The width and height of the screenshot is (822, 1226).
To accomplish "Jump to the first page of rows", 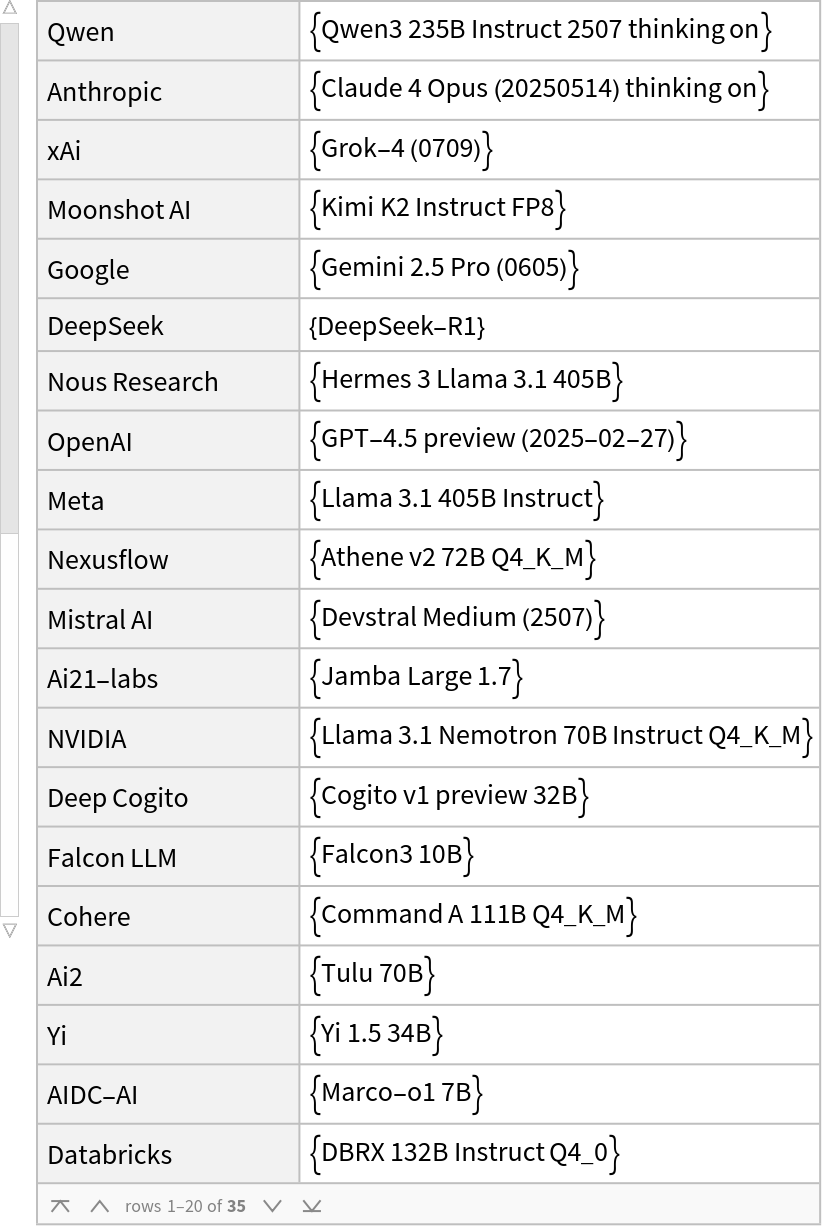I will tap(60, 1206).
